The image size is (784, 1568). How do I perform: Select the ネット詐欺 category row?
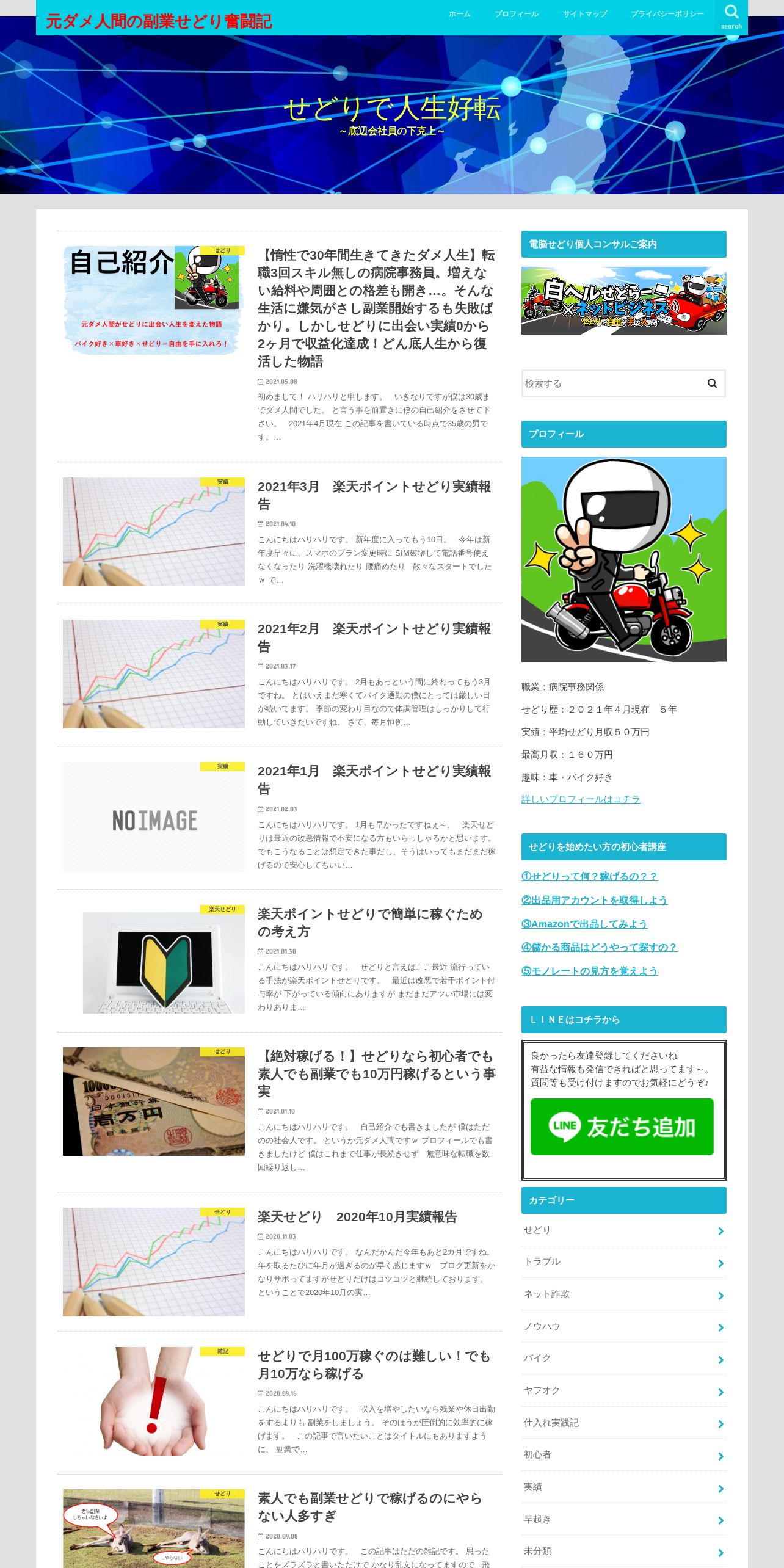tap(623, 1294)
